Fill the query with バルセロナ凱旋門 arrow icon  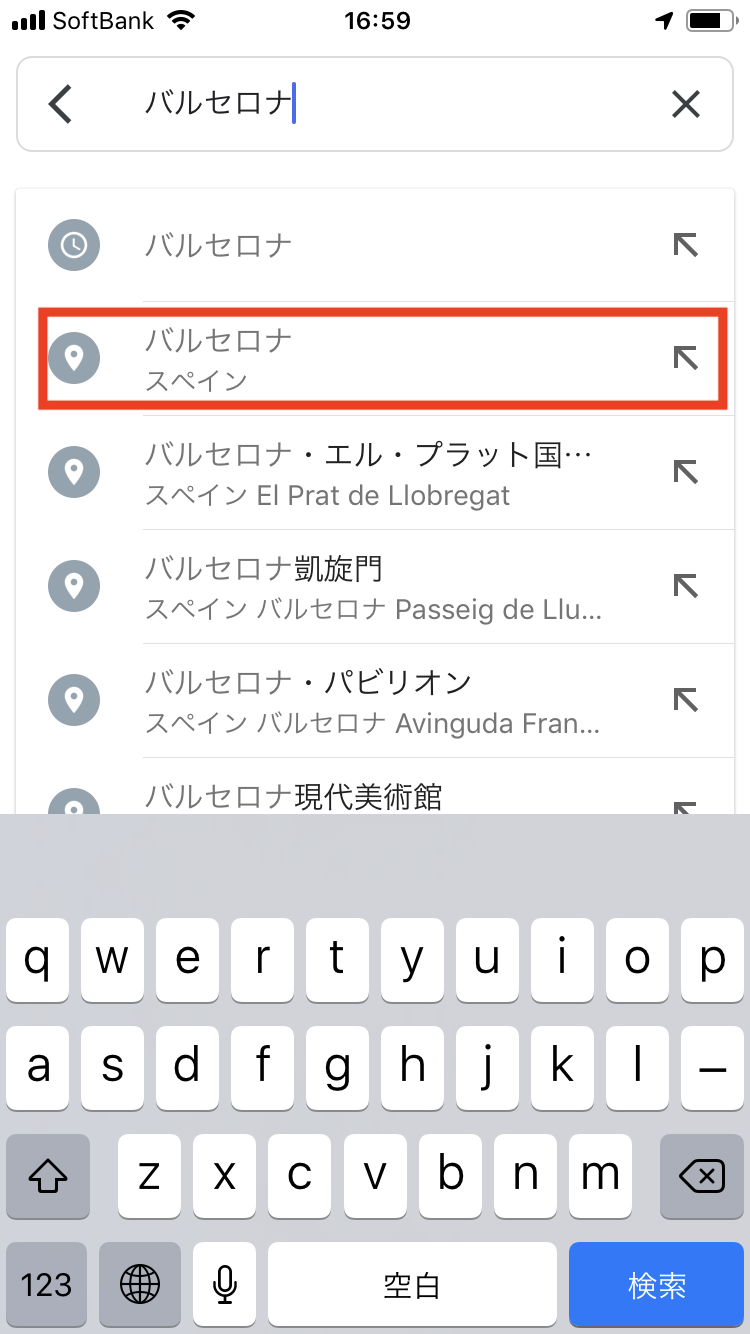tap(685, 586)
